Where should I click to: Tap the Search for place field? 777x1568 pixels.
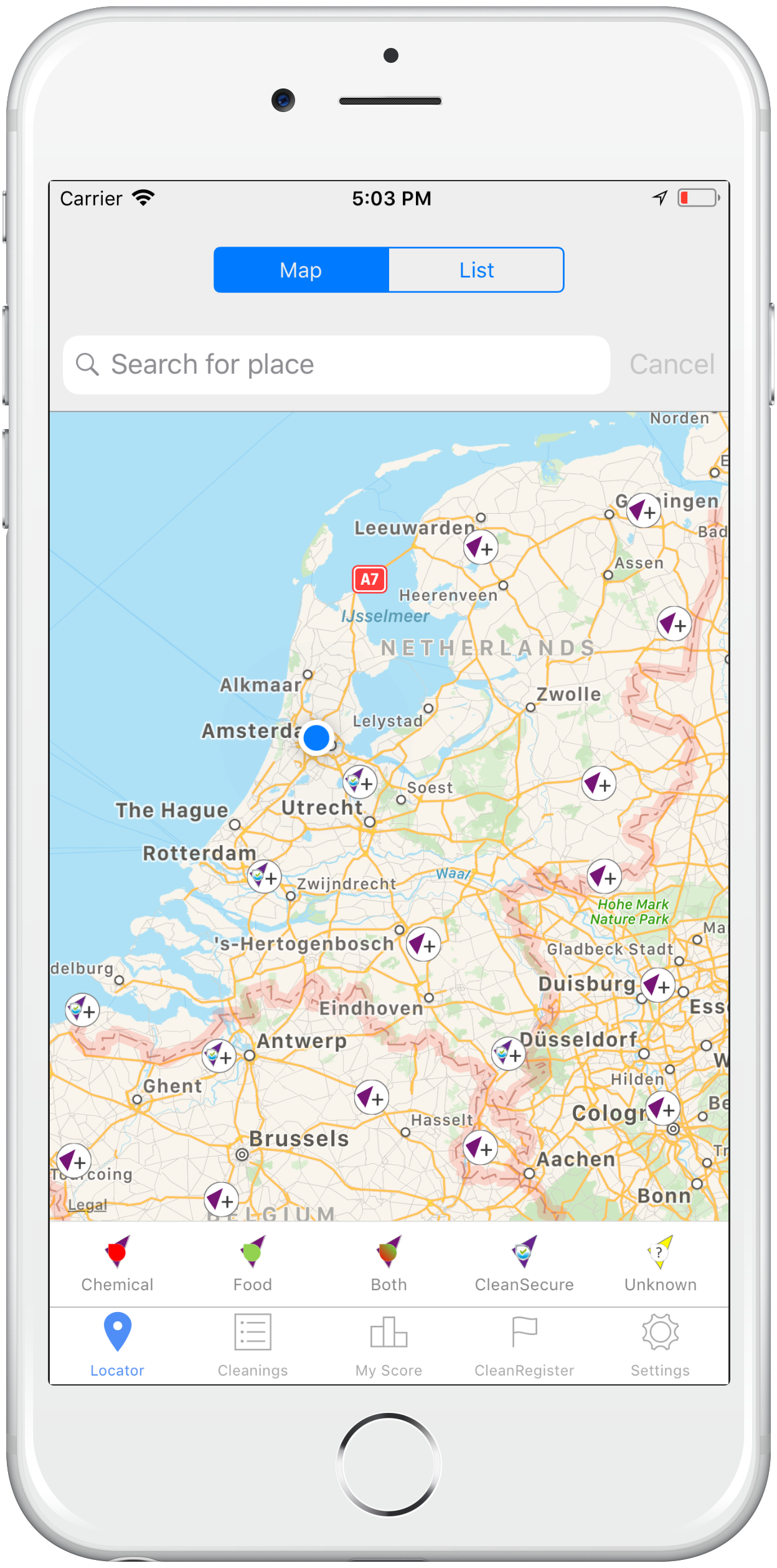pyautogui.click(x=336, y=365)
